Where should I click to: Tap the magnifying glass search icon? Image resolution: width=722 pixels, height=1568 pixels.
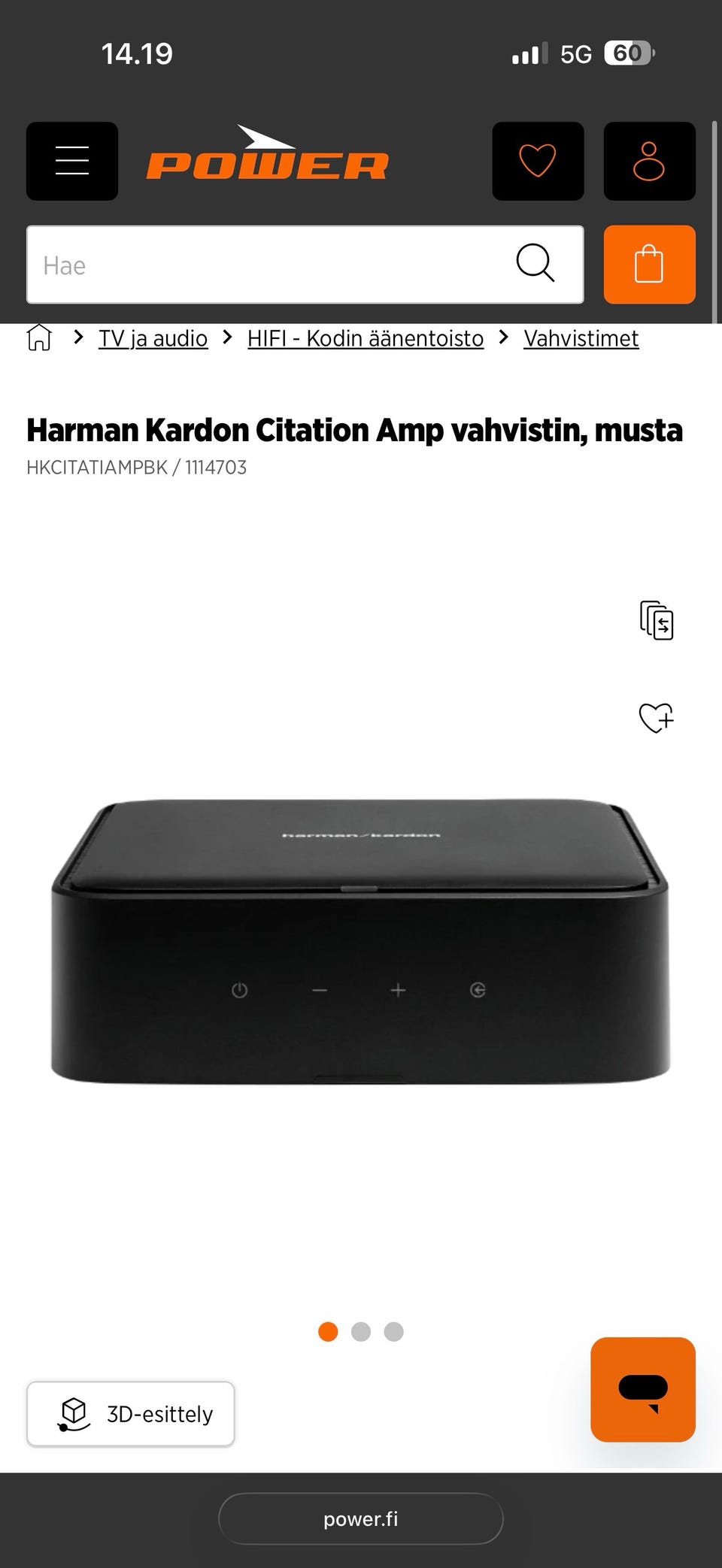point(535,263)
